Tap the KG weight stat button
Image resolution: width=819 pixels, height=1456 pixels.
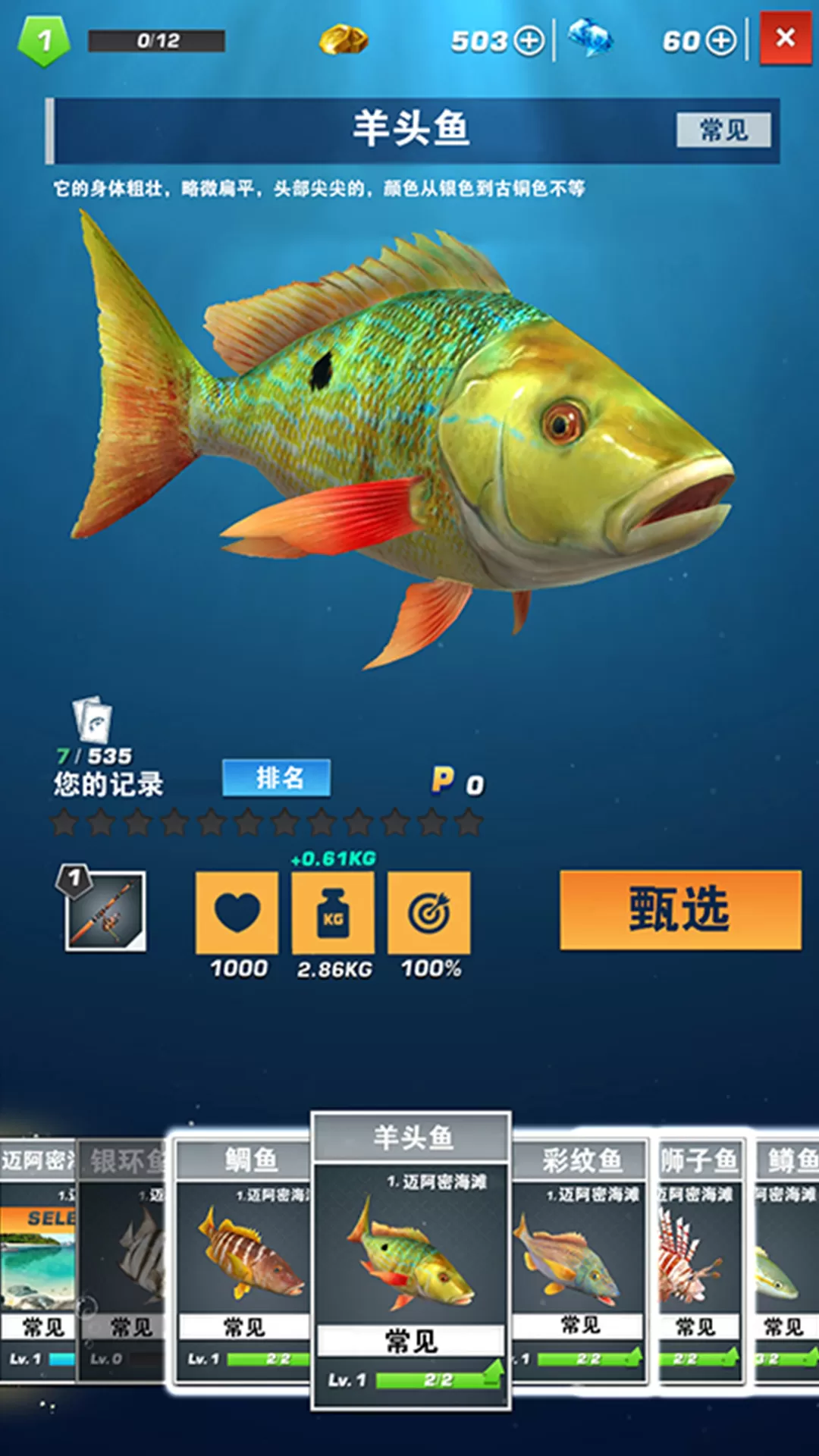click(x=333, y=912)
